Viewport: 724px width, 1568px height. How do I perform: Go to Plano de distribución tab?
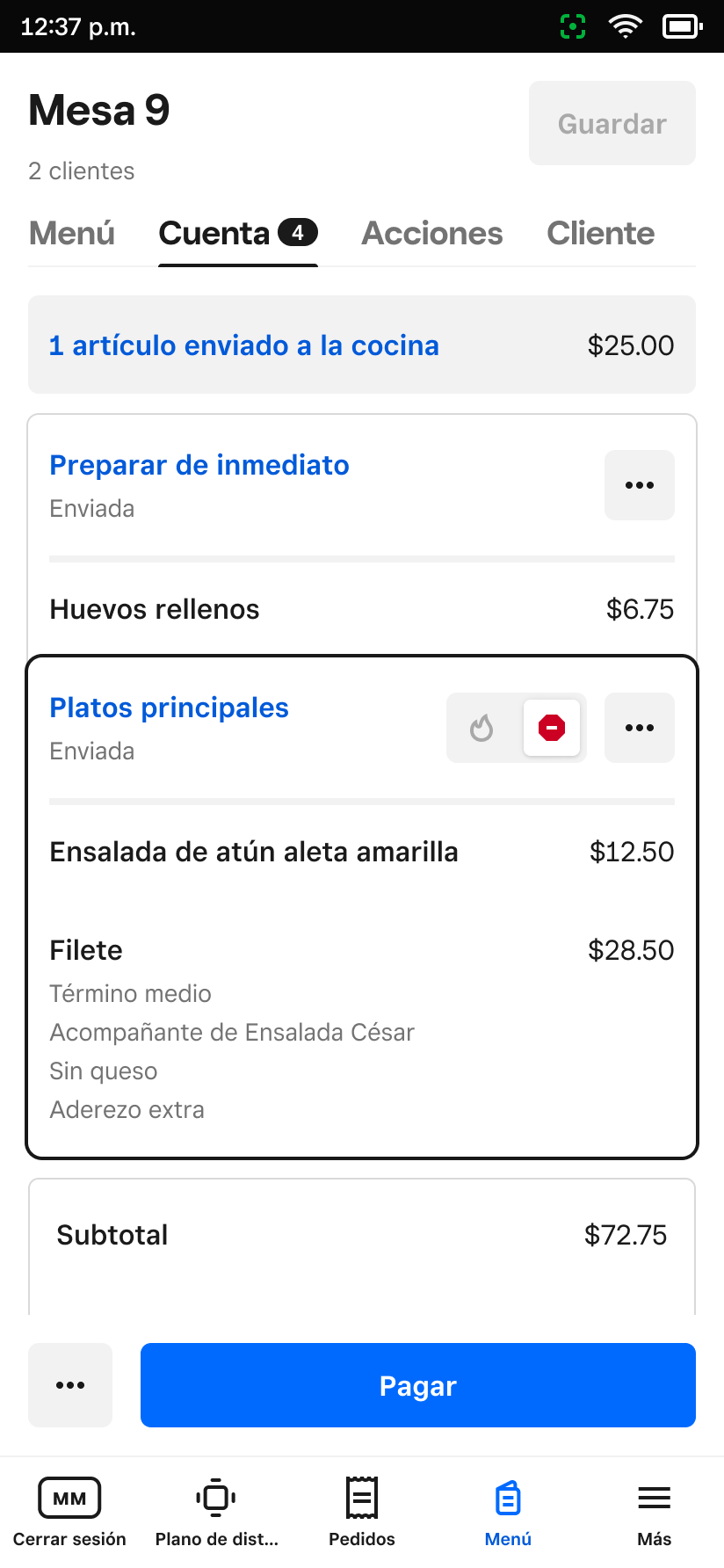pyautogui.click(x=216, y=1512)
